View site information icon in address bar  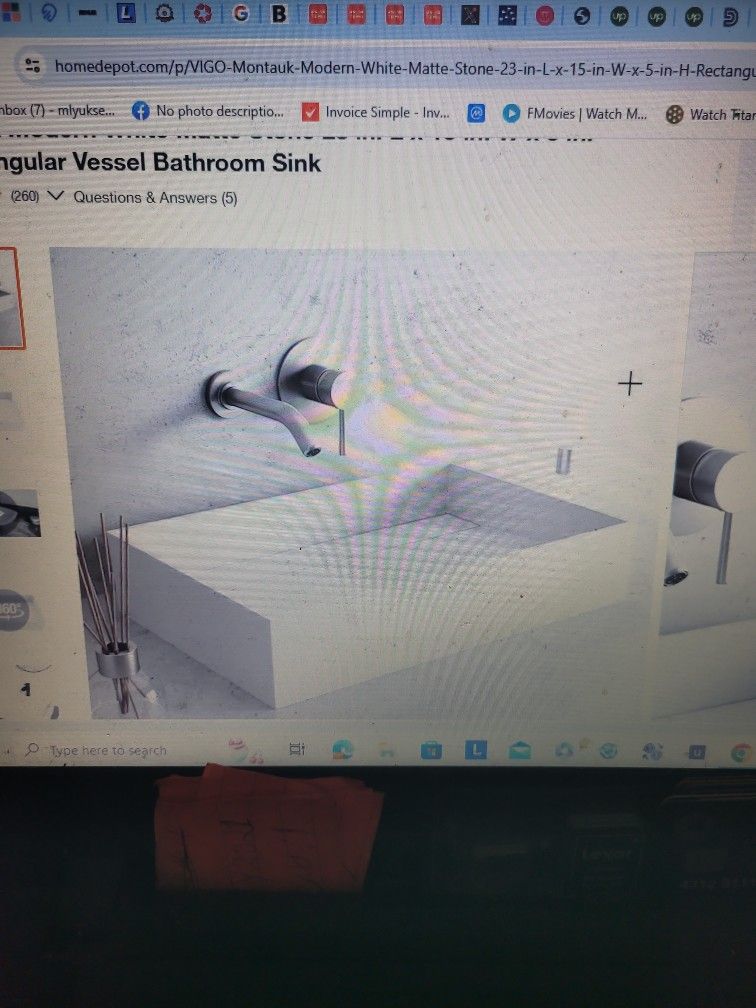point(33,65)
